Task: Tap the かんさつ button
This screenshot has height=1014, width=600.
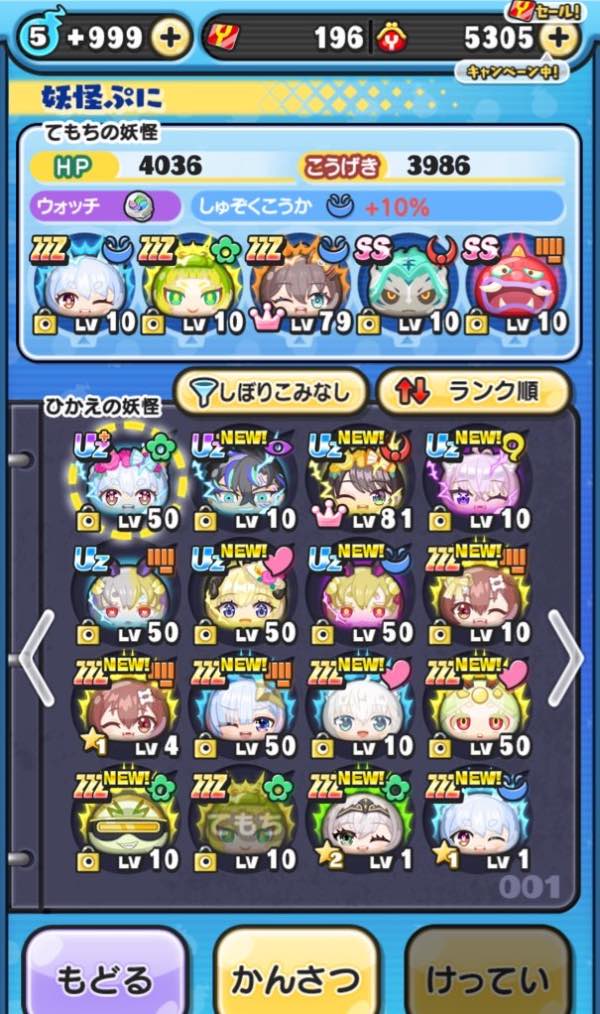Action: pos(296,978)
